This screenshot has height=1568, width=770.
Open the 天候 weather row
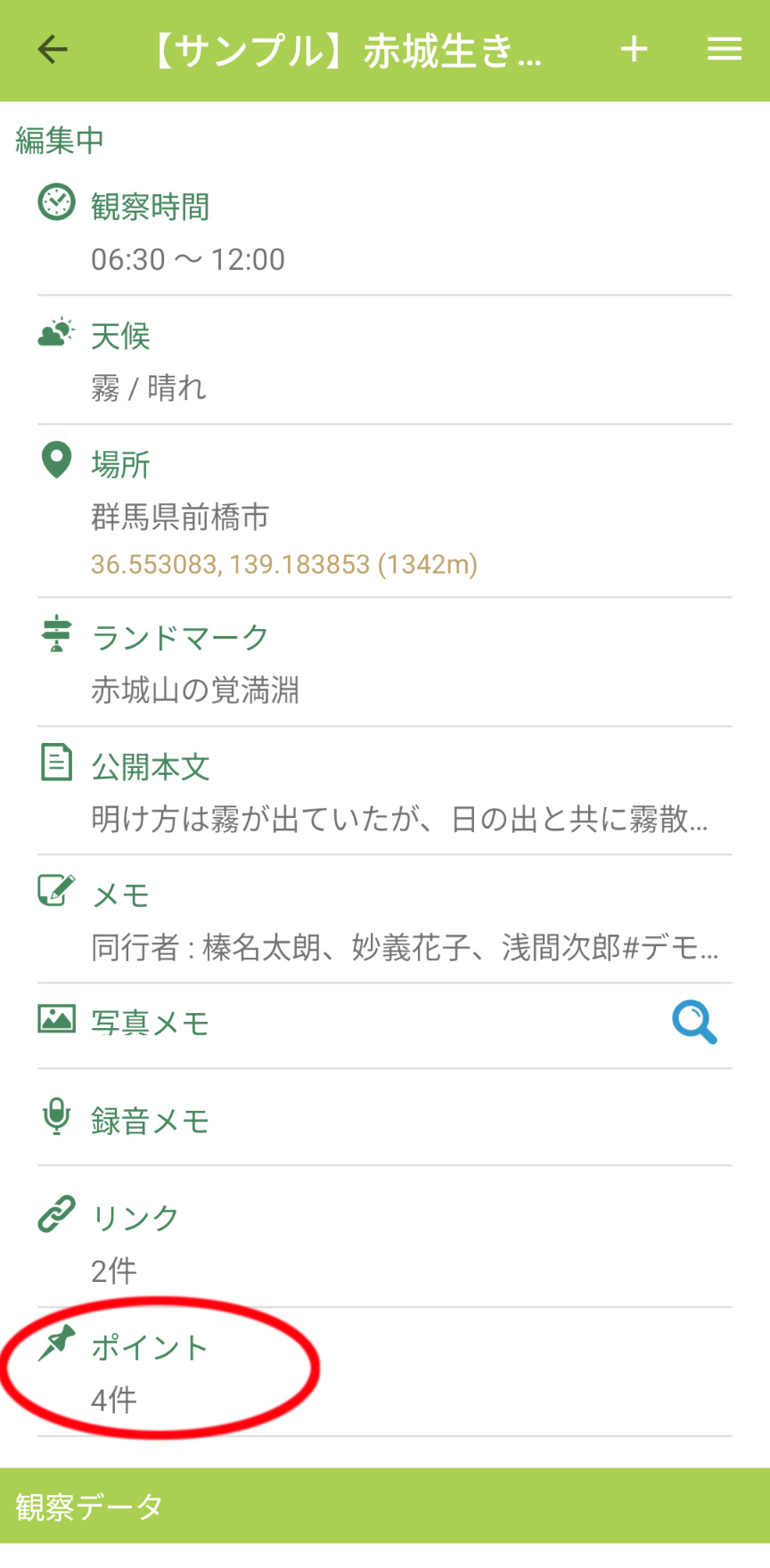[x=383, y=362]
